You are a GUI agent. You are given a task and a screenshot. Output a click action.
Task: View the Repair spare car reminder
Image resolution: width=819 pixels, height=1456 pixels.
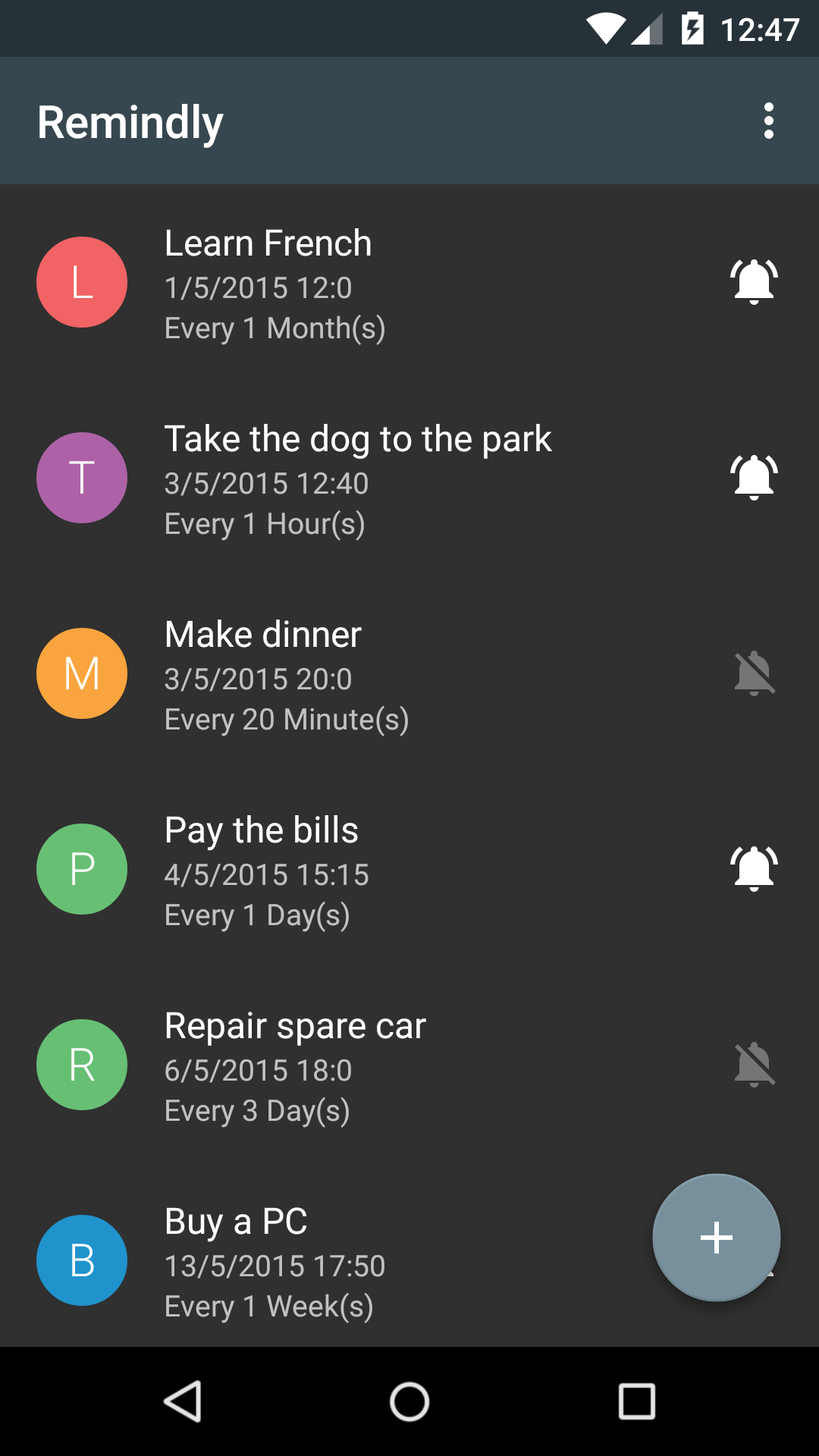pyautogui.click(x=409, y=1065)
